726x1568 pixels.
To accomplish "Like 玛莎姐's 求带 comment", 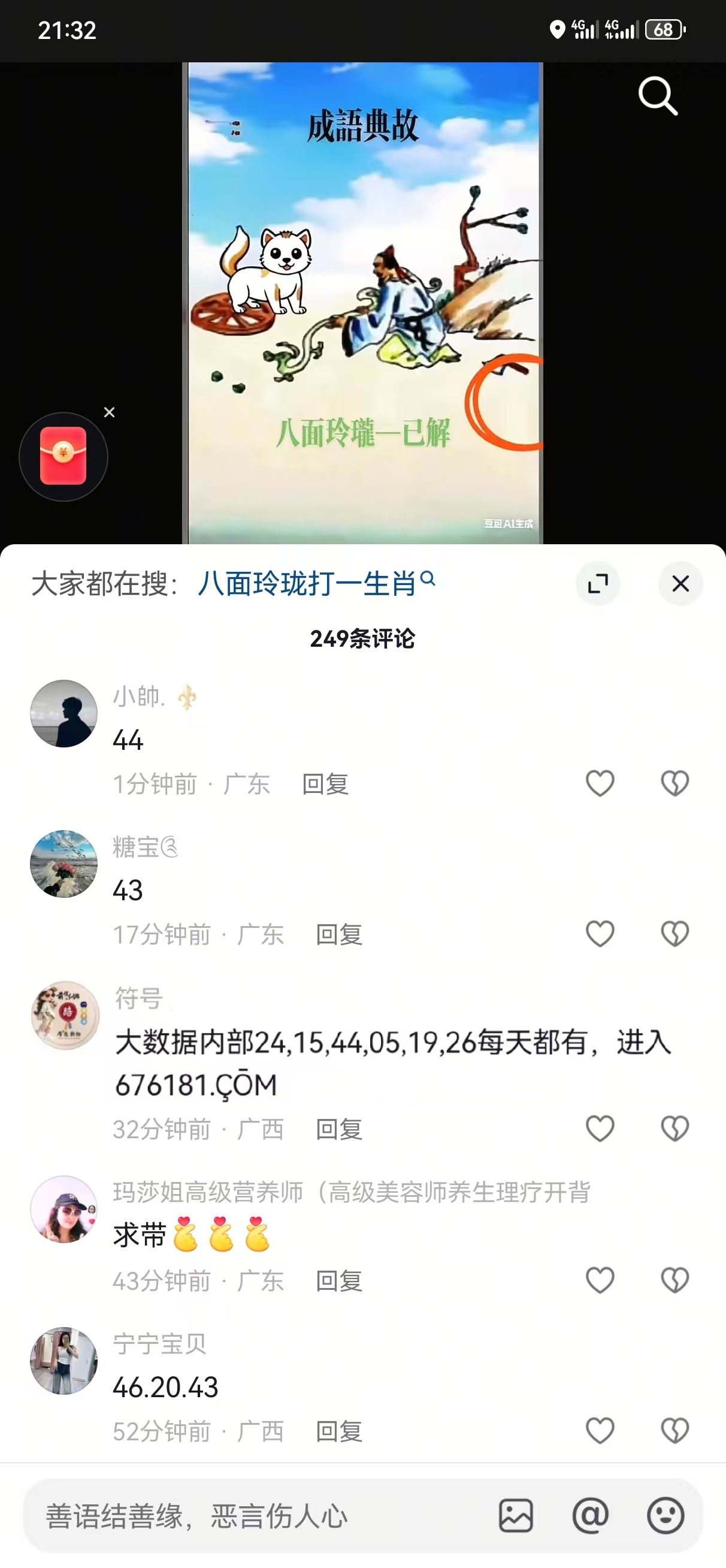I will 600,1280.
